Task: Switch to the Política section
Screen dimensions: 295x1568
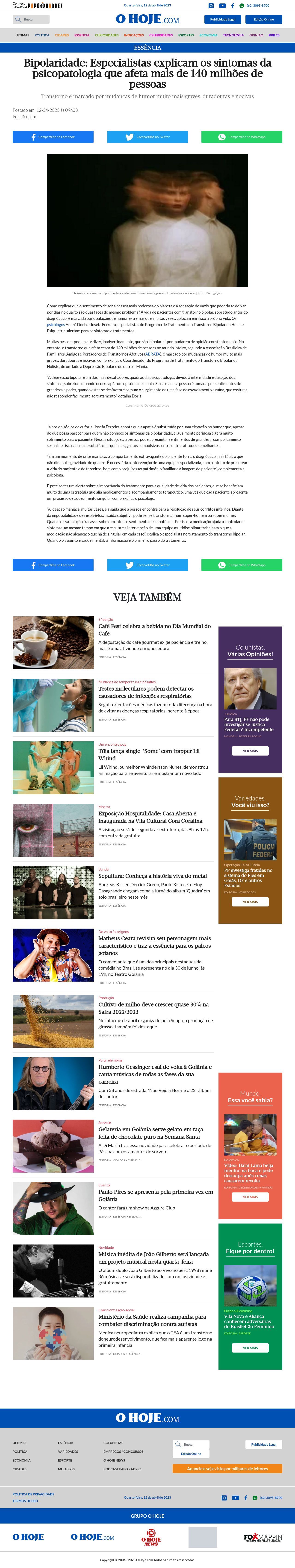Action: pos(42,35)
